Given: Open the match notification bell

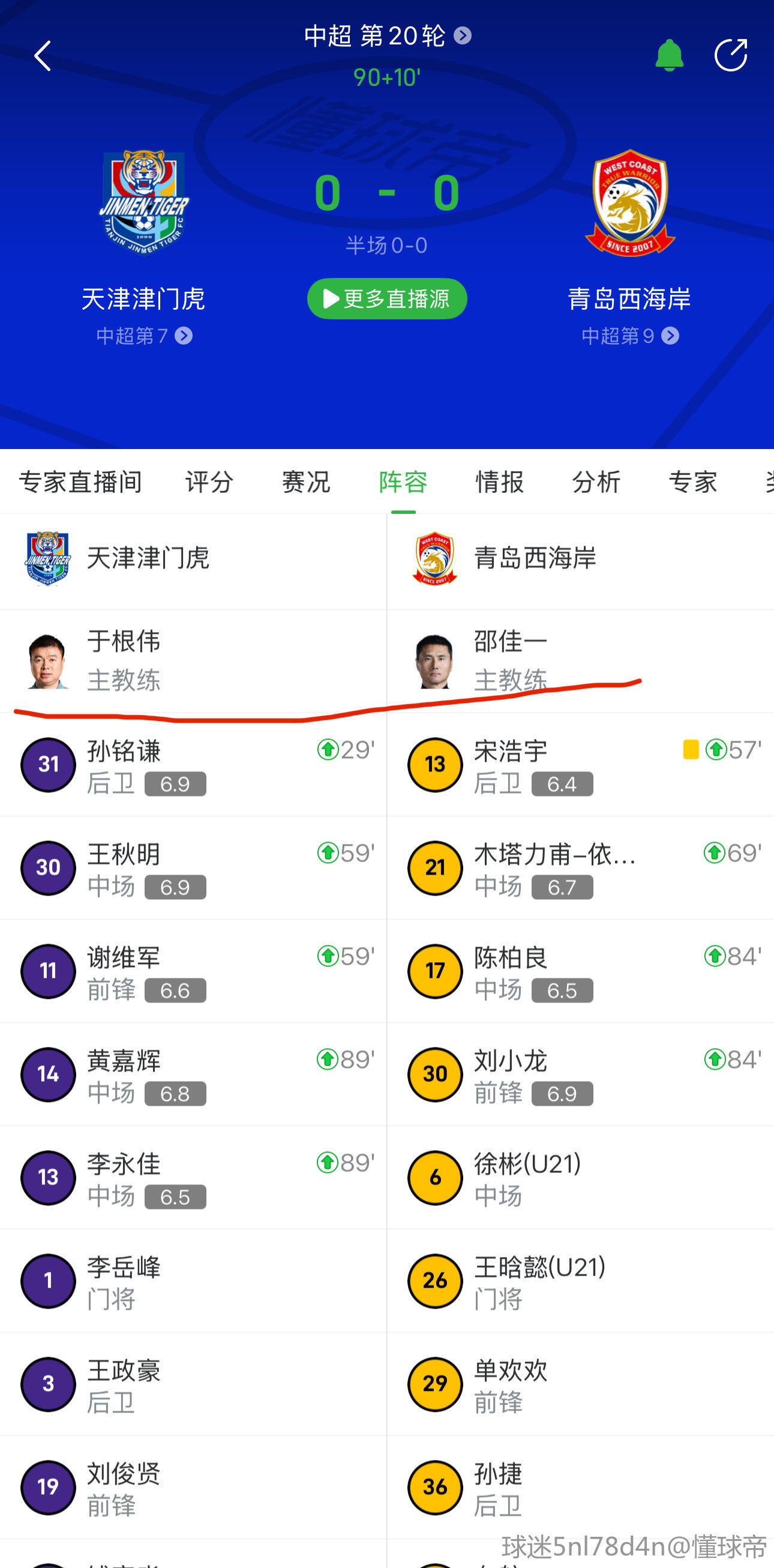Looking at the screenshot, I should [669, 56].
